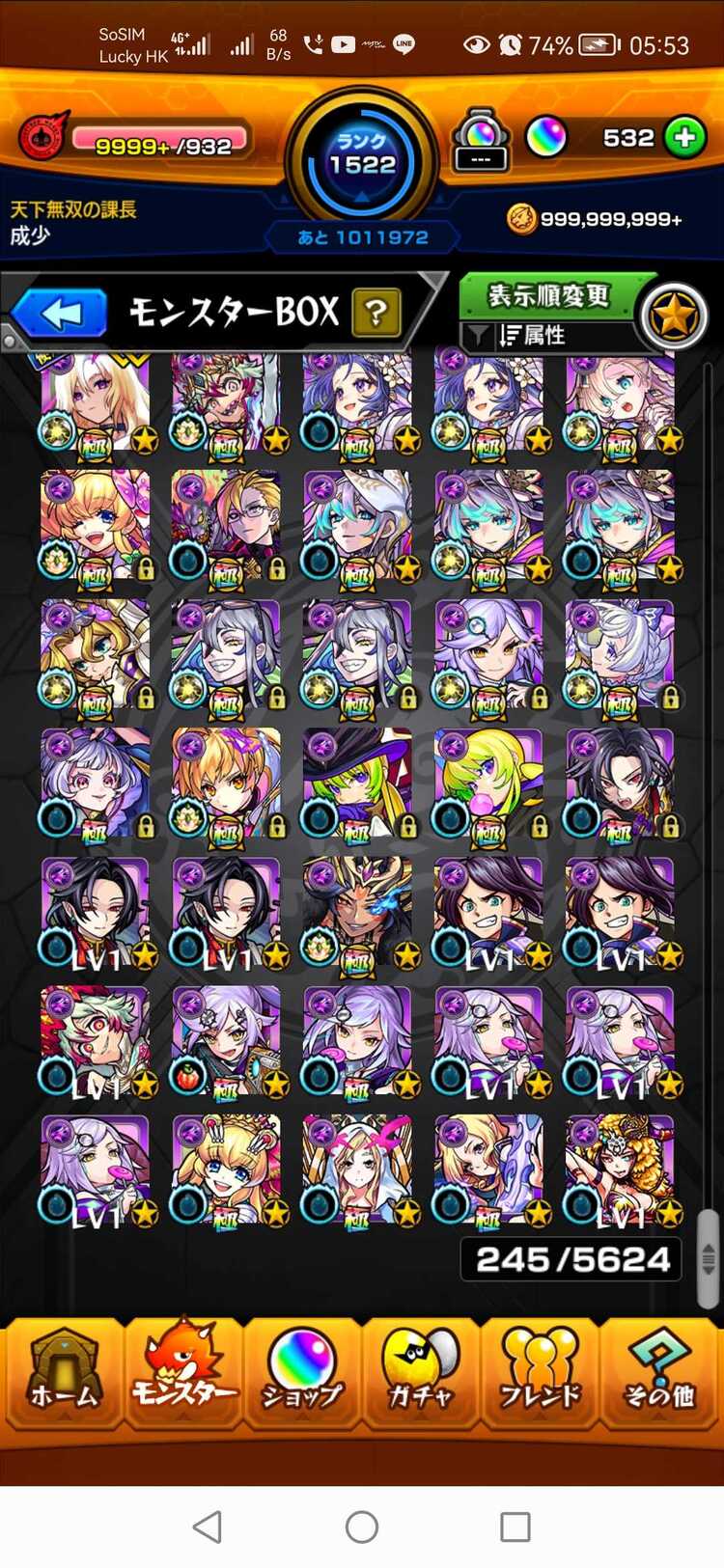Select the dark-skinned gold-crowned monster
724x1568 pixels.
tap(357, 914)
